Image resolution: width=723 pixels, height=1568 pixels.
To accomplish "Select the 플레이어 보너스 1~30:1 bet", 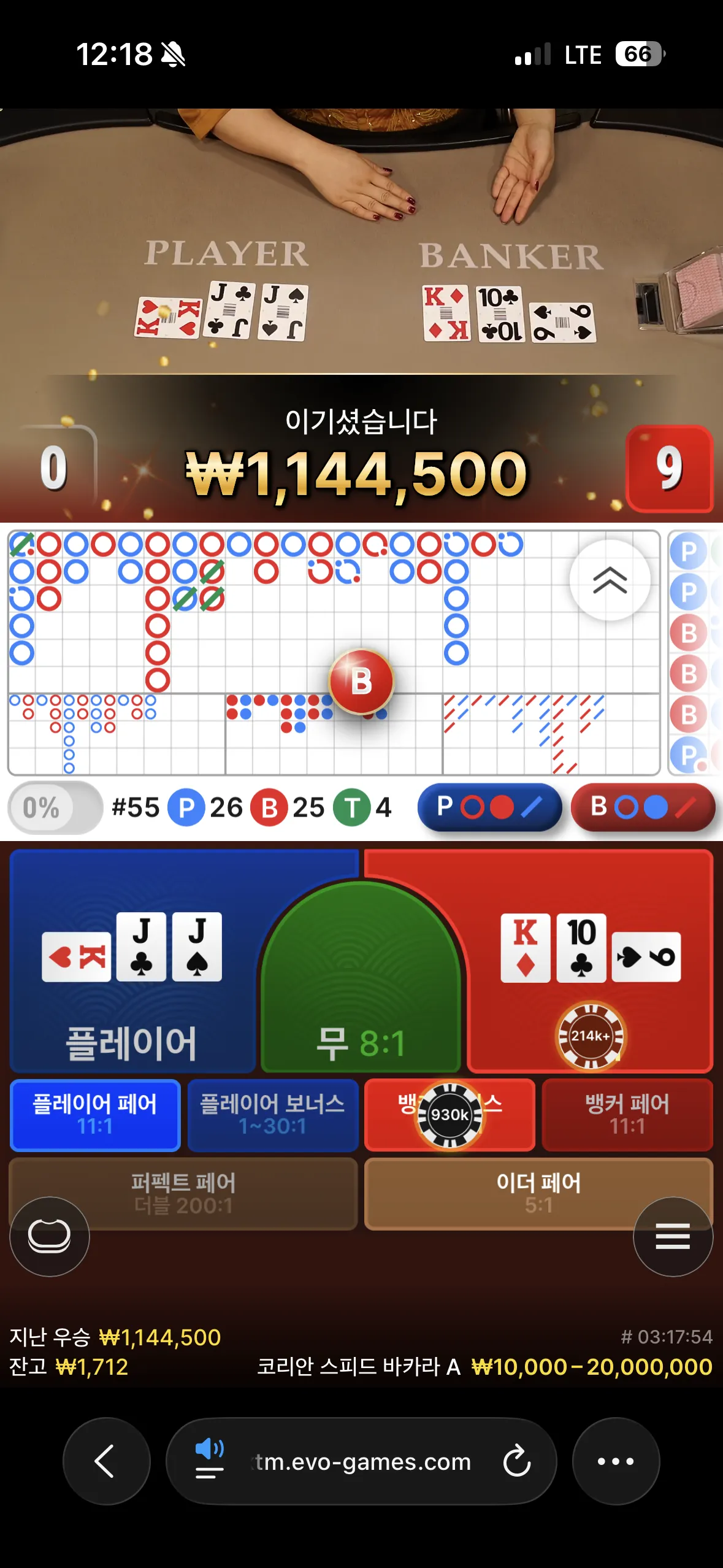I will pyautogui.click(x=272, y=1115).
